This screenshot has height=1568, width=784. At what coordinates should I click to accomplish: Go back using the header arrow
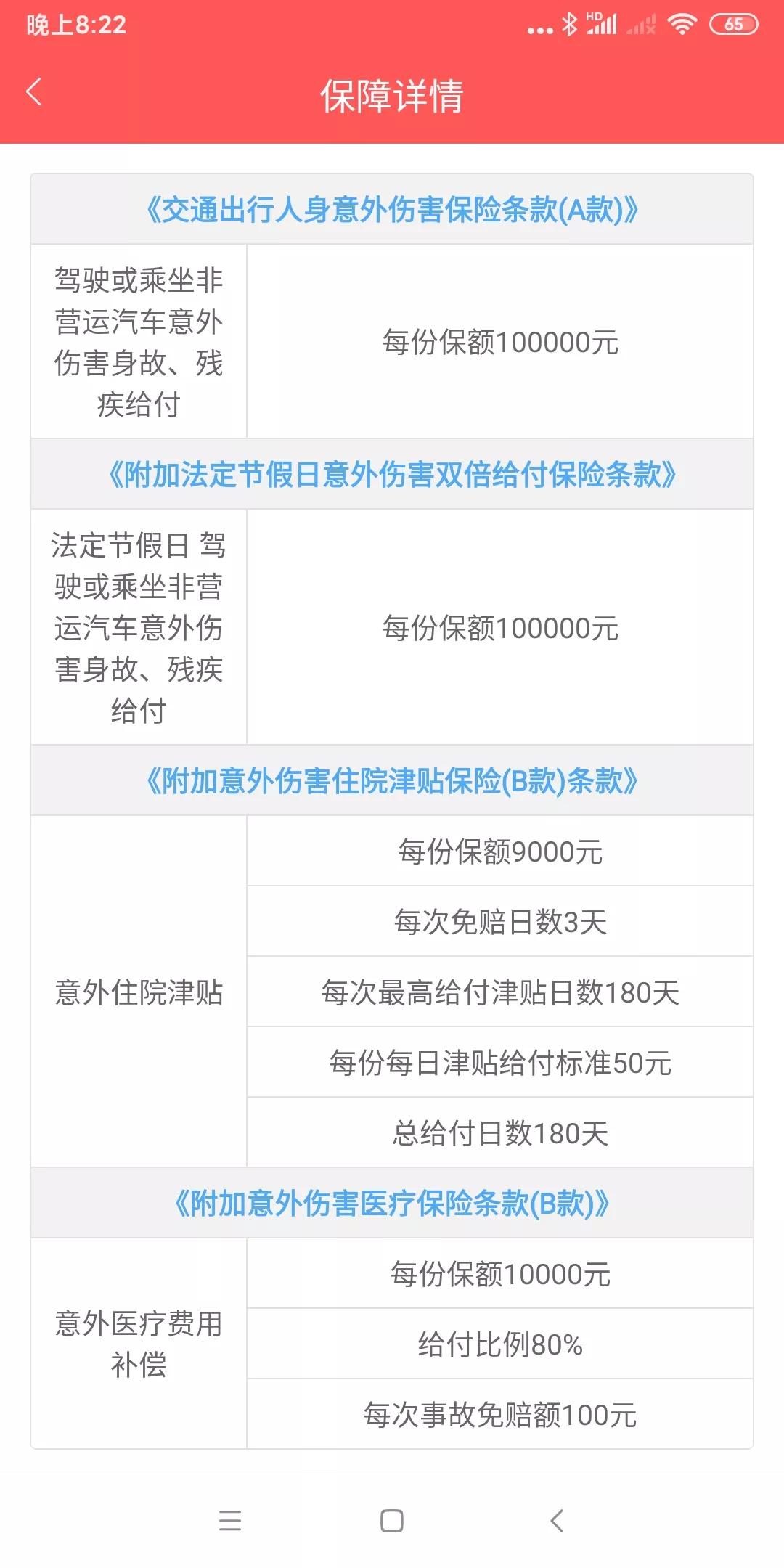[x=34, y=92]
